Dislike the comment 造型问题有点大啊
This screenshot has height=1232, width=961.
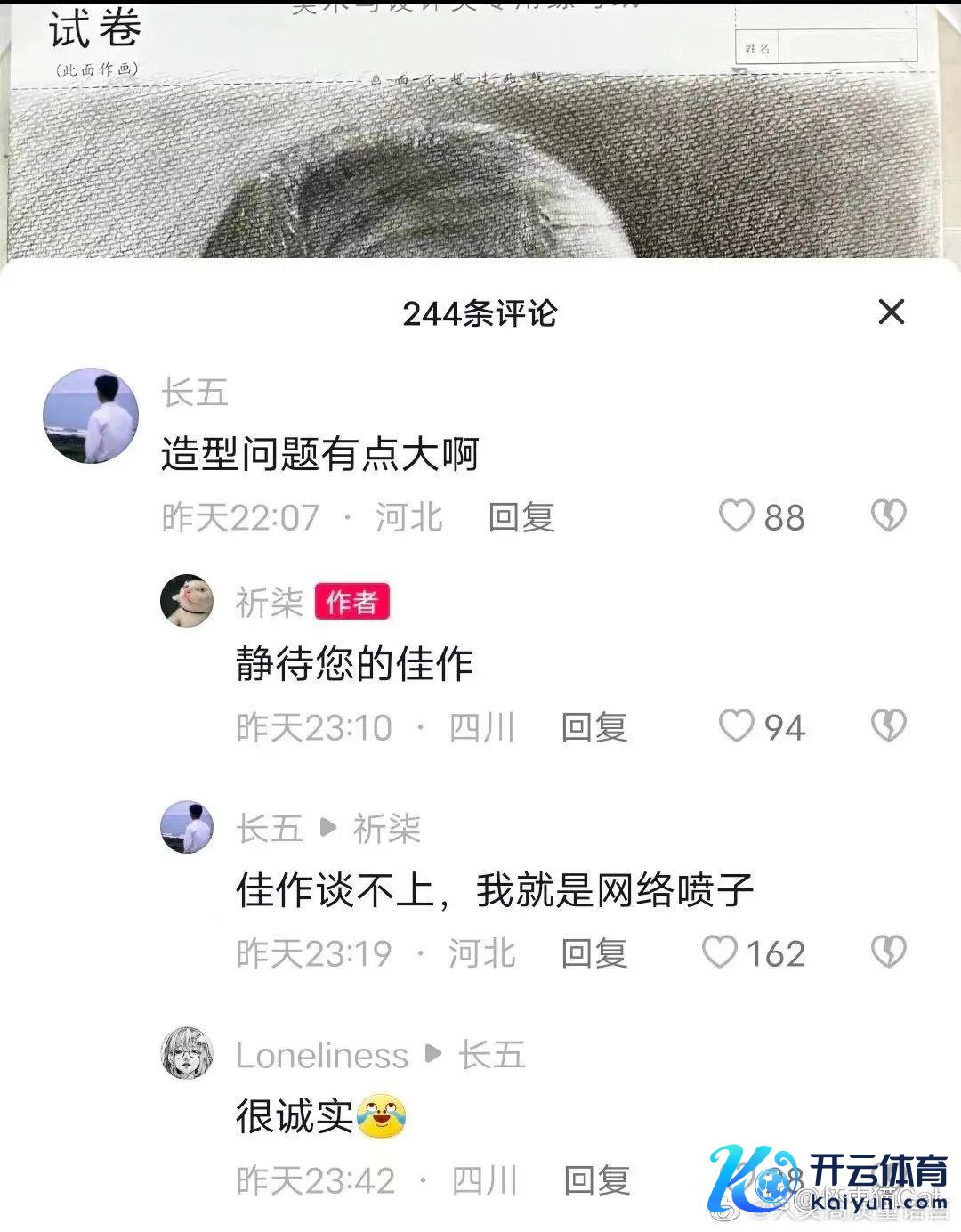pos(887,515)
